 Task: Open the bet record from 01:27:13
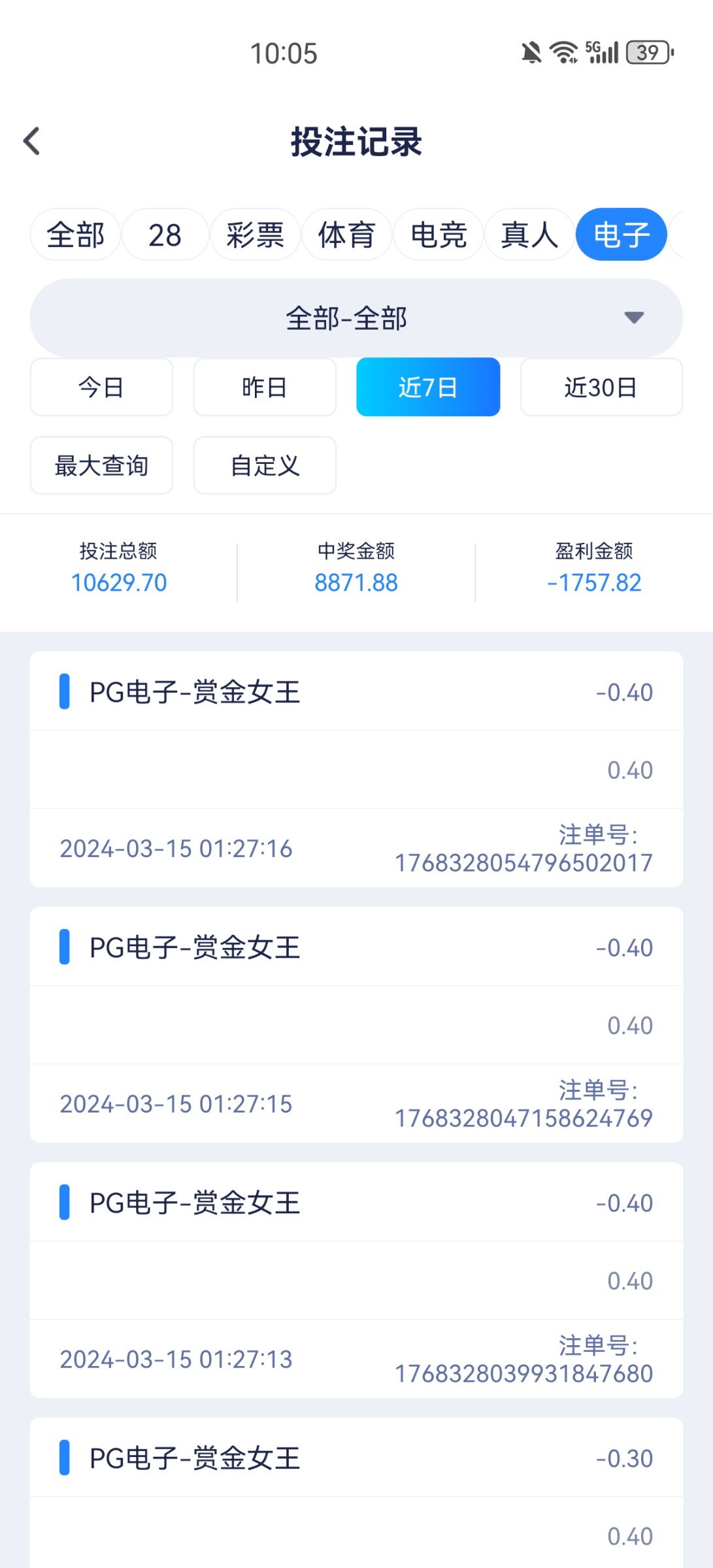(356, 1281)
